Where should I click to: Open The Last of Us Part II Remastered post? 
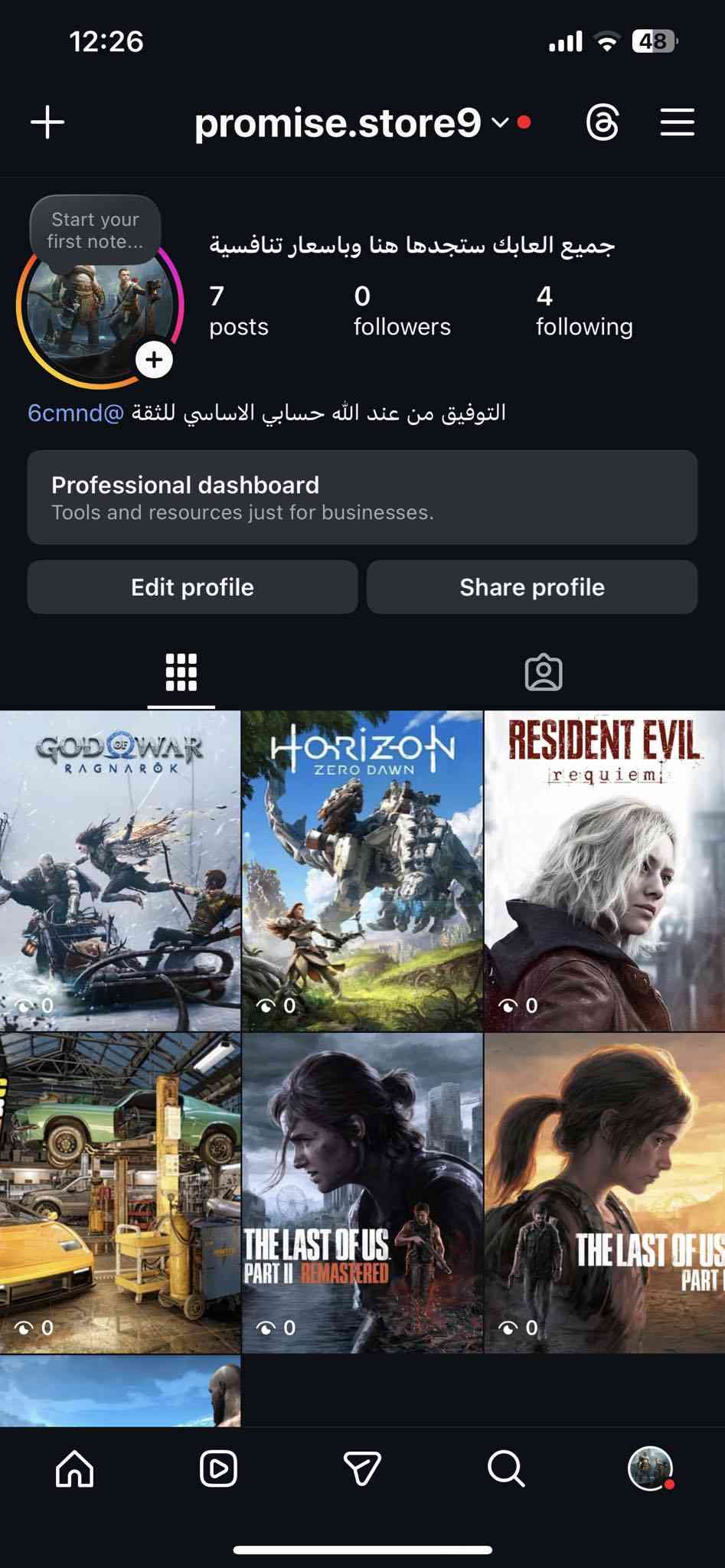pos(362,1192)
